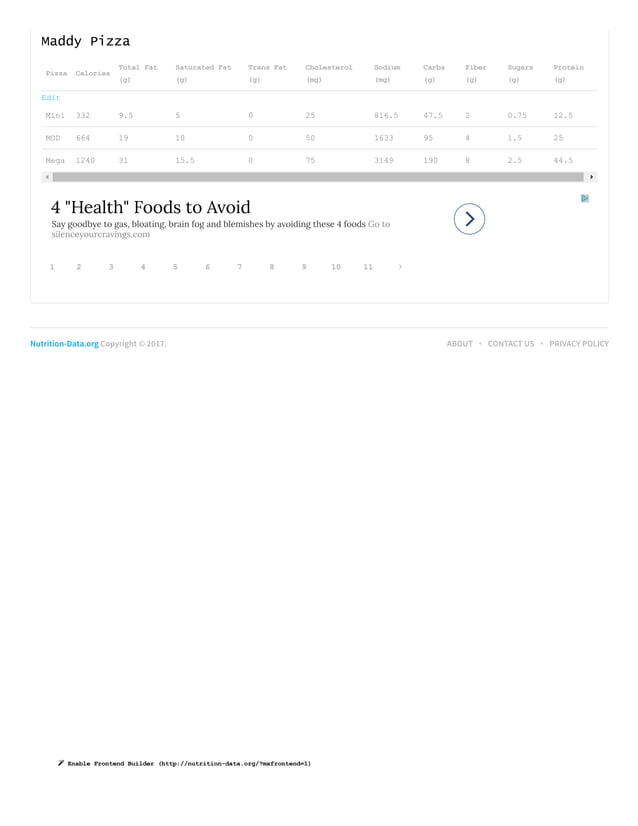Open page 11 in pagination
638x826 pixels.
[368, 267]
